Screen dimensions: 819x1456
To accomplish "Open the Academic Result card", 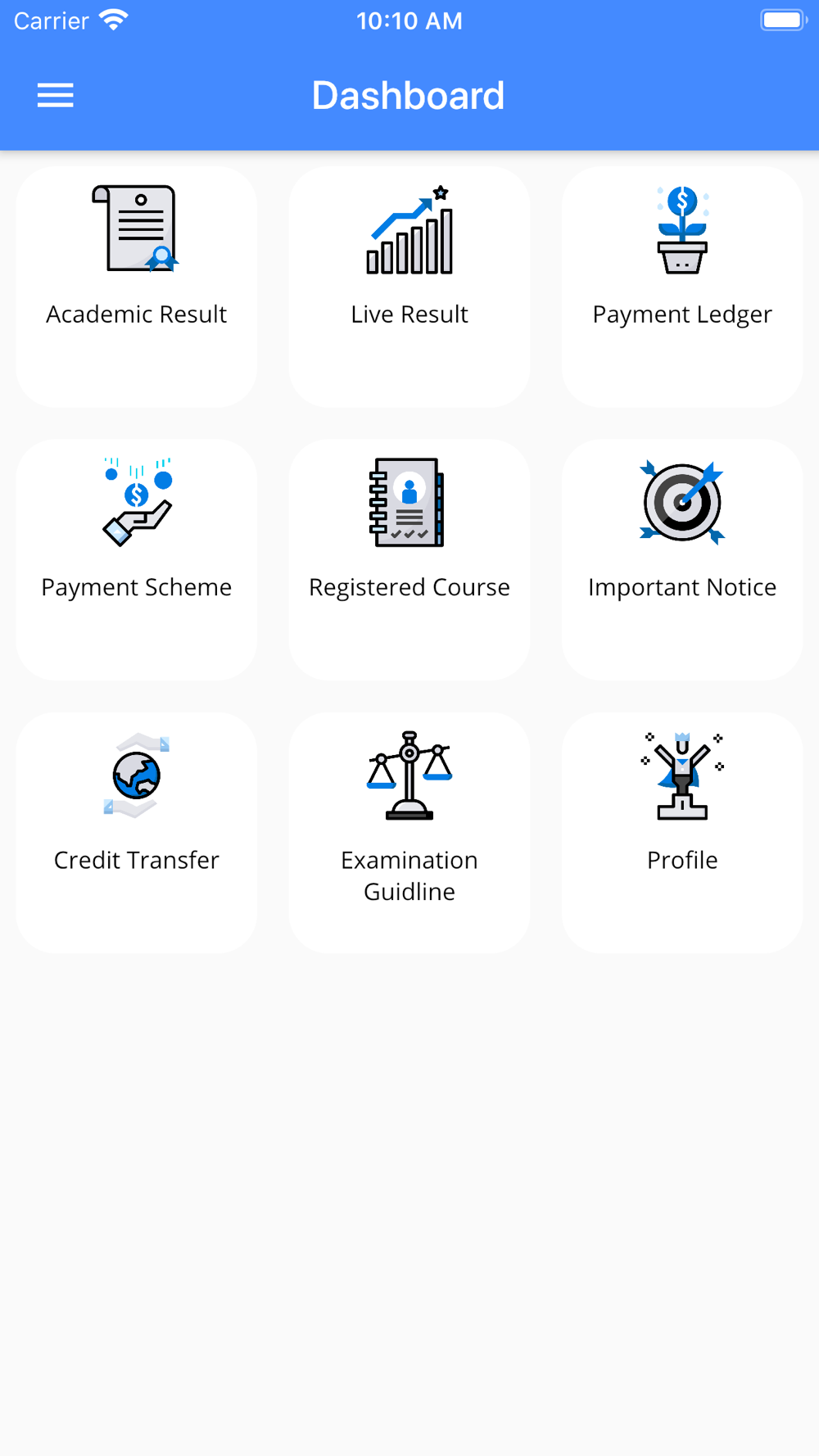I will 136,287.
